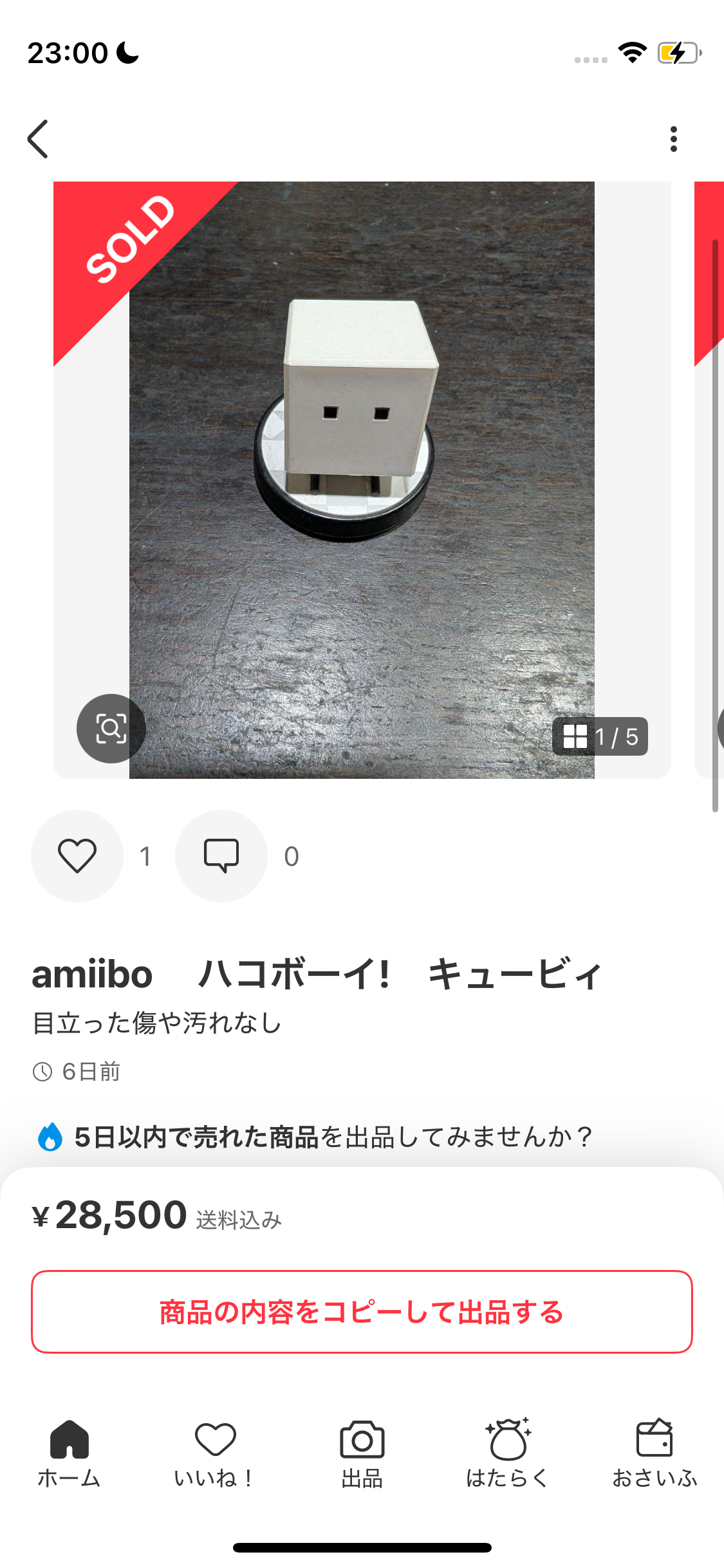Open the sold amiibo product photo
Screen dimensions: 724x1568
pos(362,480)
